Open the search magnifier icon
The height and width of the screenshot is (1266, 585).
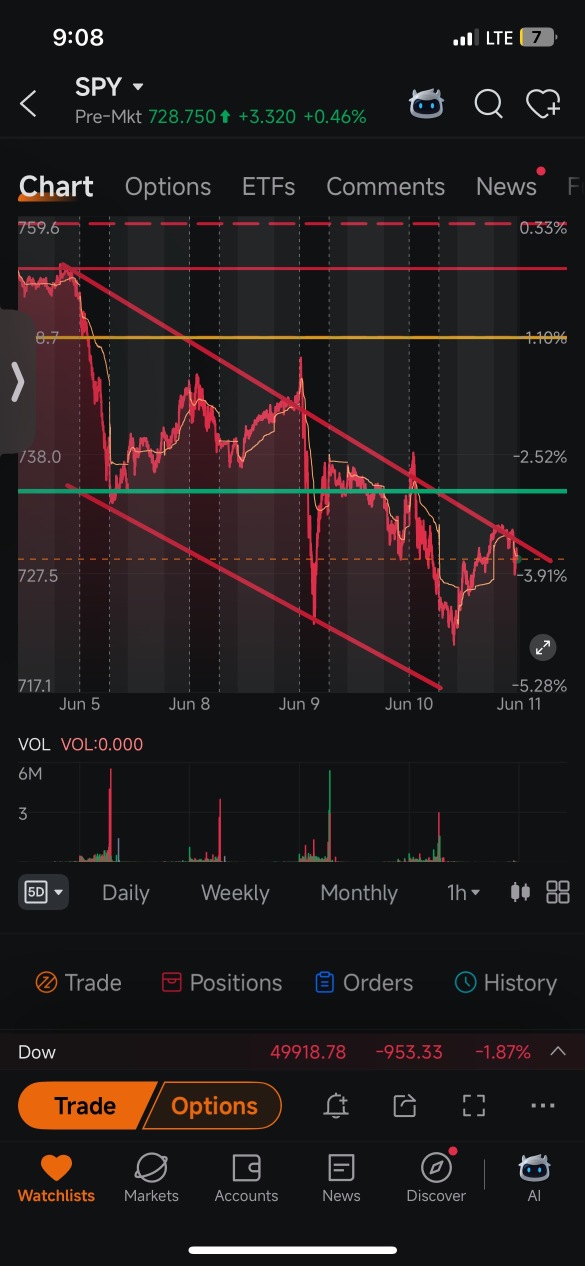pyautogui.click(x=488, y=103)
